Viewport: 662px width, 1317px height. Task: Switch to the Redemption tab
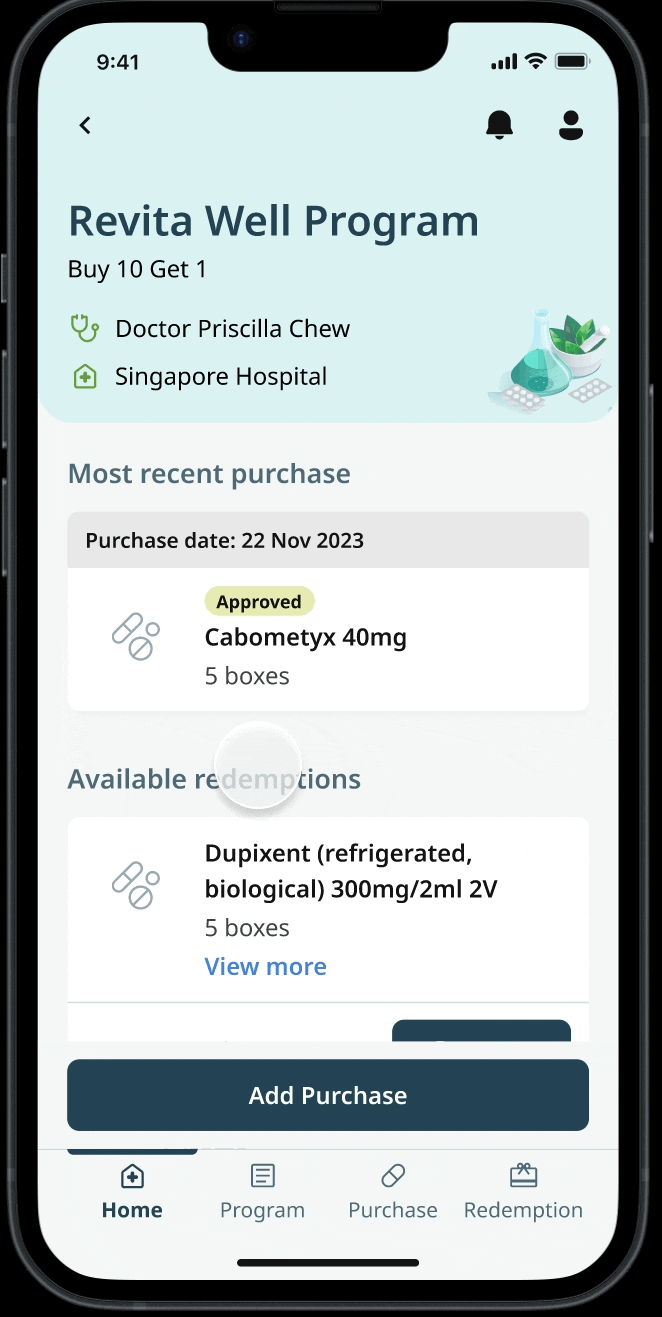523,1192
